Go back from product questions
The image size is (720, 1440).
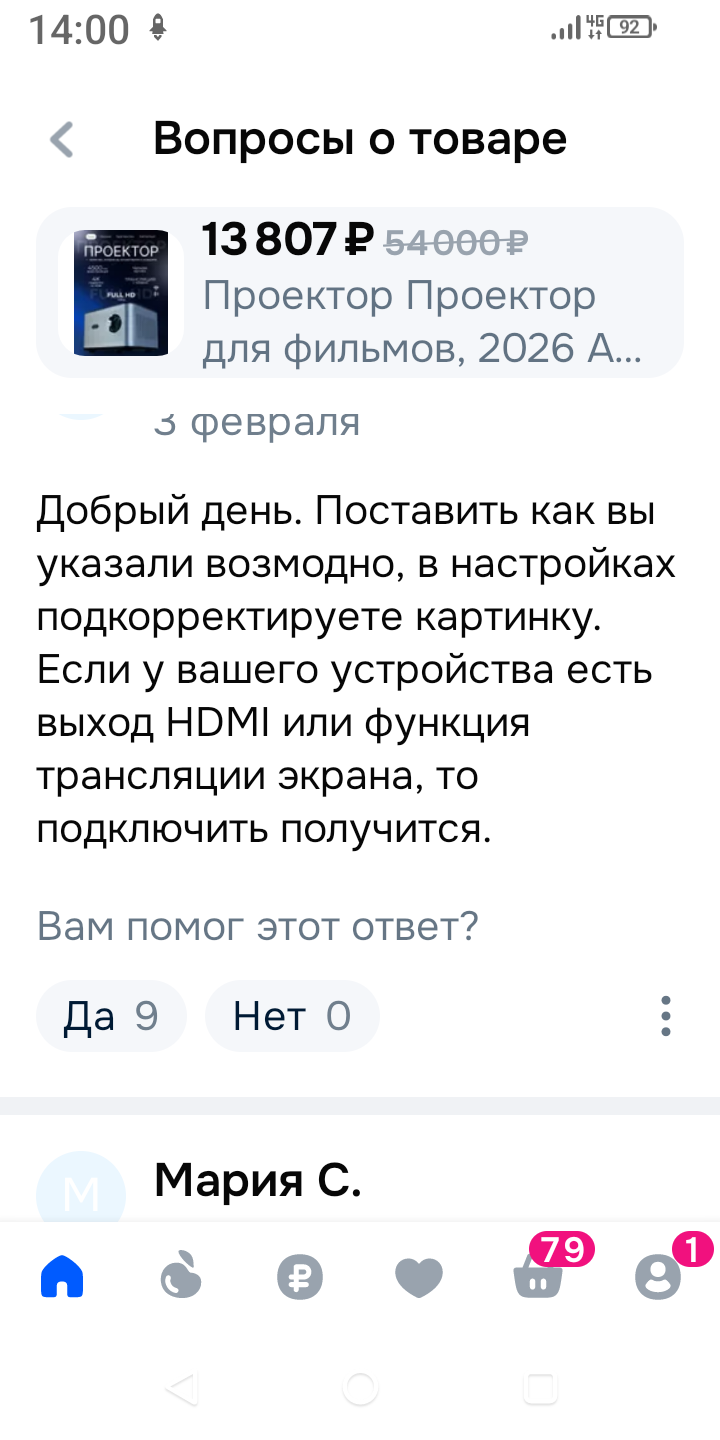click(x=62, y=140)
